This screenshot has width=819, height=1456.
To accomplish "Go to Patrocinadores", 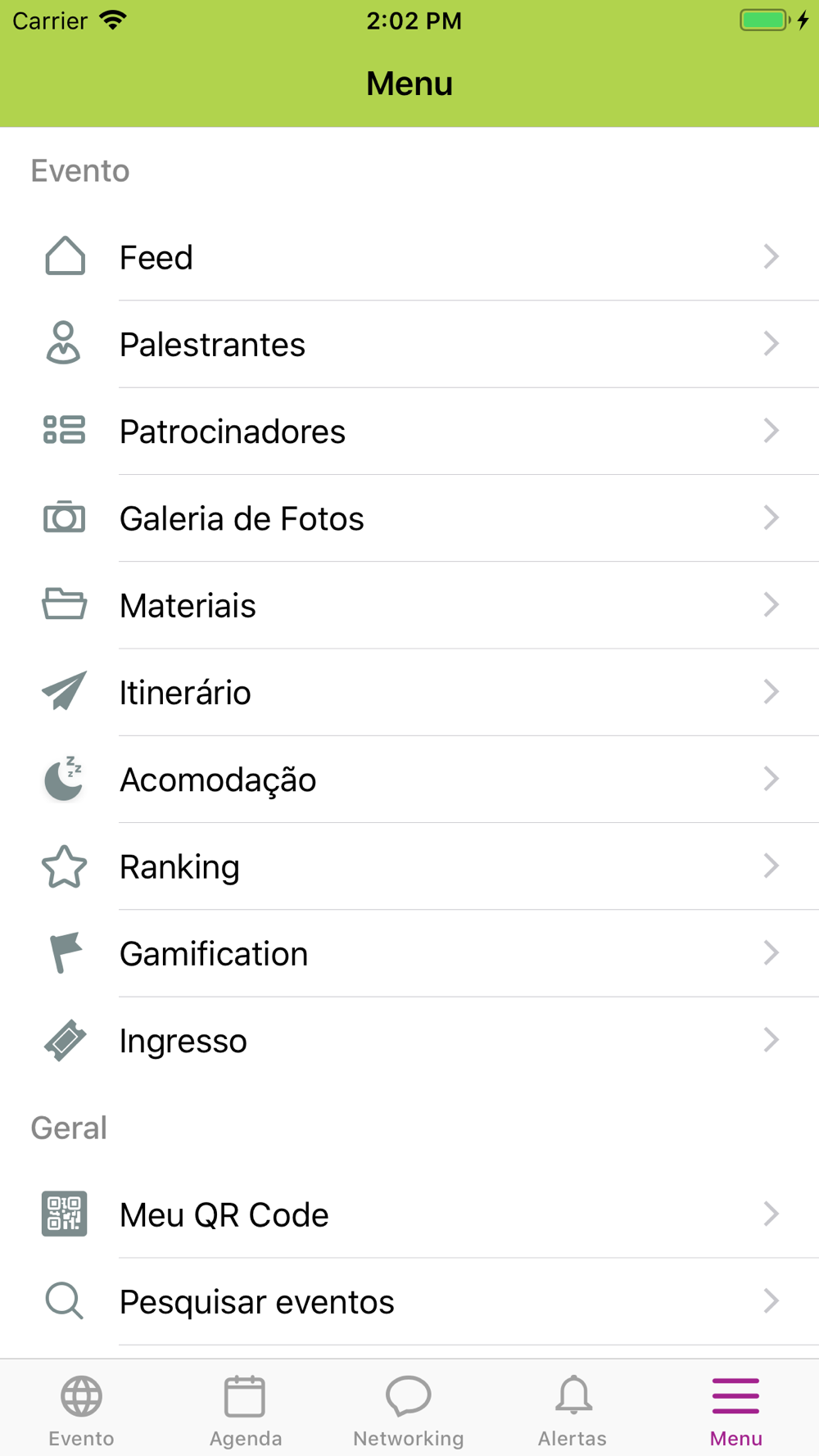I will tap(409, 431).
